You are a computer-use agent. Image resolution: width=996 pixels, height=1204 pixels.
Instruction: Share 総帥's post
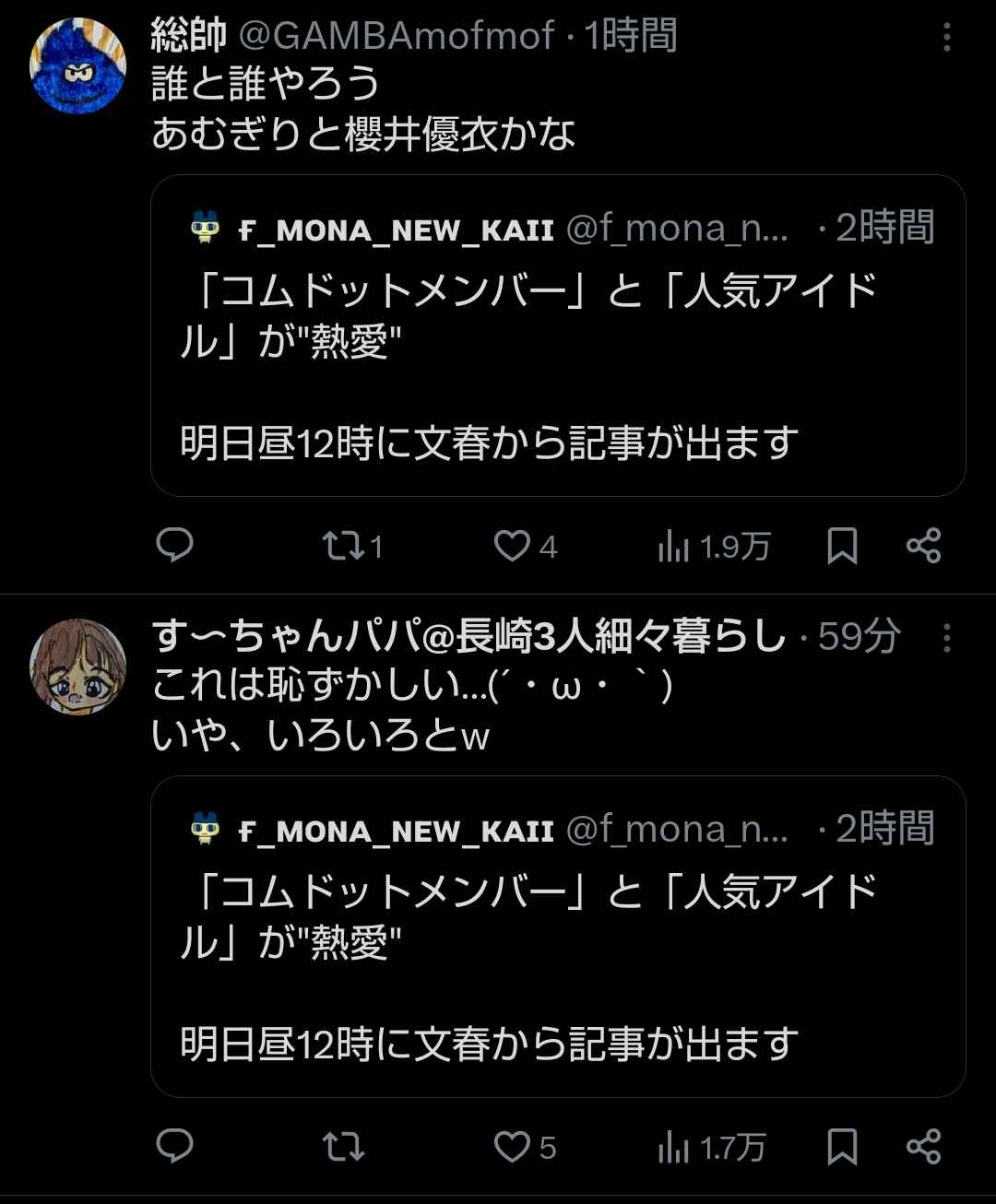coord(923,546)
